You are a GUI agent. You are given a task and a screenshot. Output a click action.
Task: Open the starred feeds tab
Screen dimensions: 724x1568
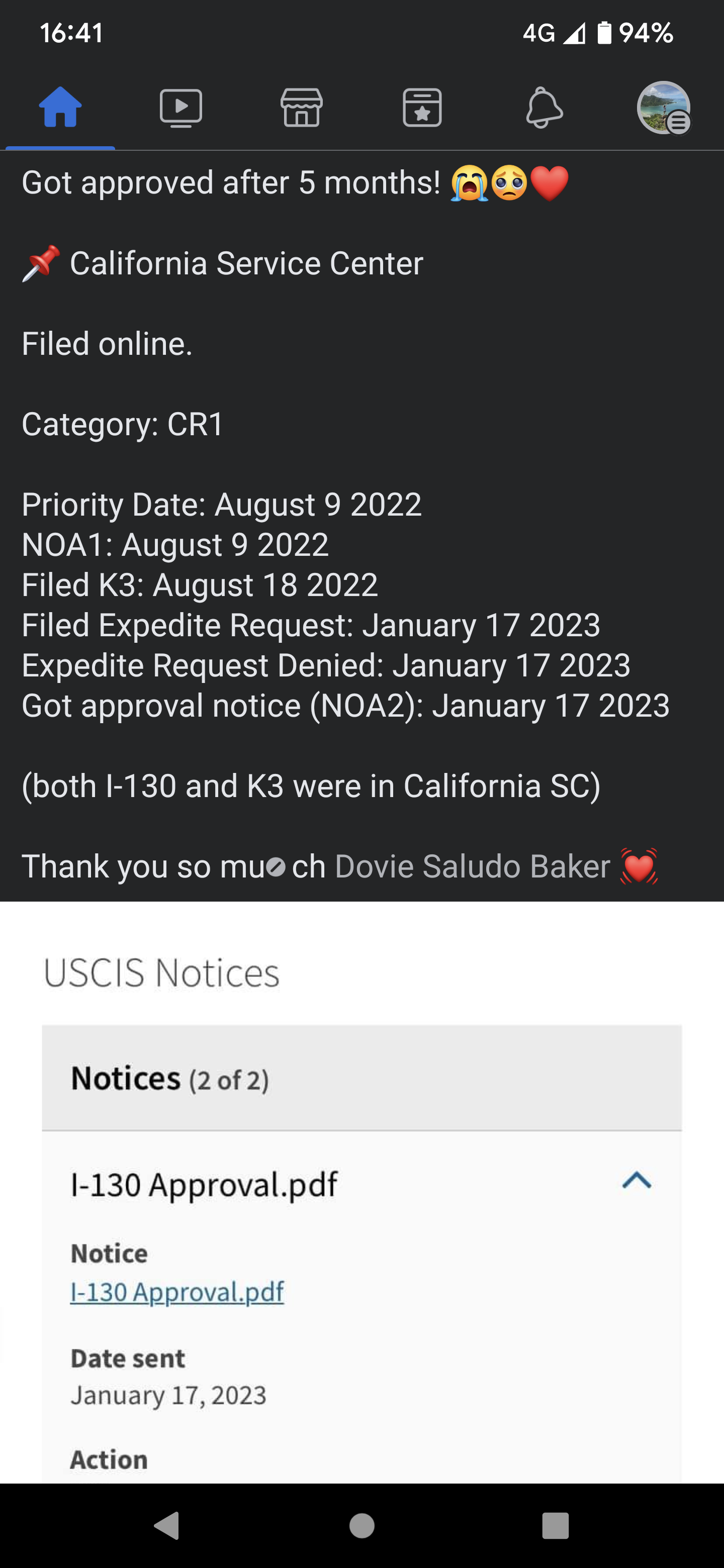pos(422,107)
